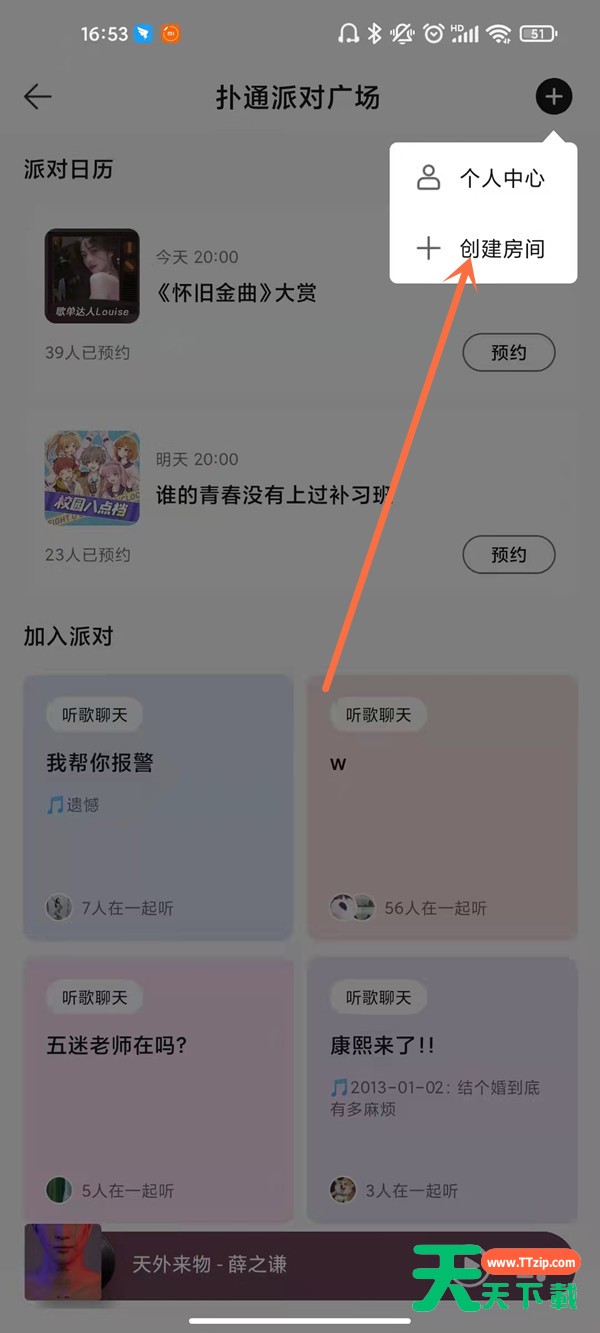
Task: Open the 校园八点档 event cover
Action: point(92,478)
